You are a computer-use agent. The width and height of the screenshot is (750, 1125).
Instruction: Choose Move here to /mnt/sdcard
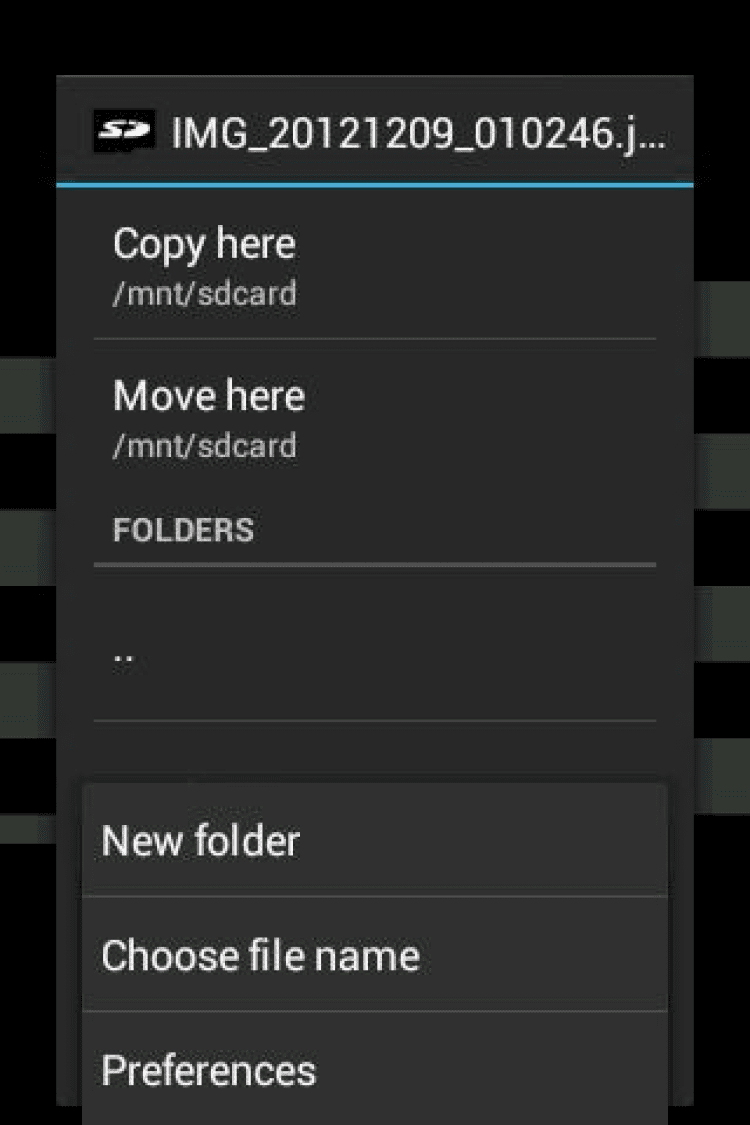point(374,417)
